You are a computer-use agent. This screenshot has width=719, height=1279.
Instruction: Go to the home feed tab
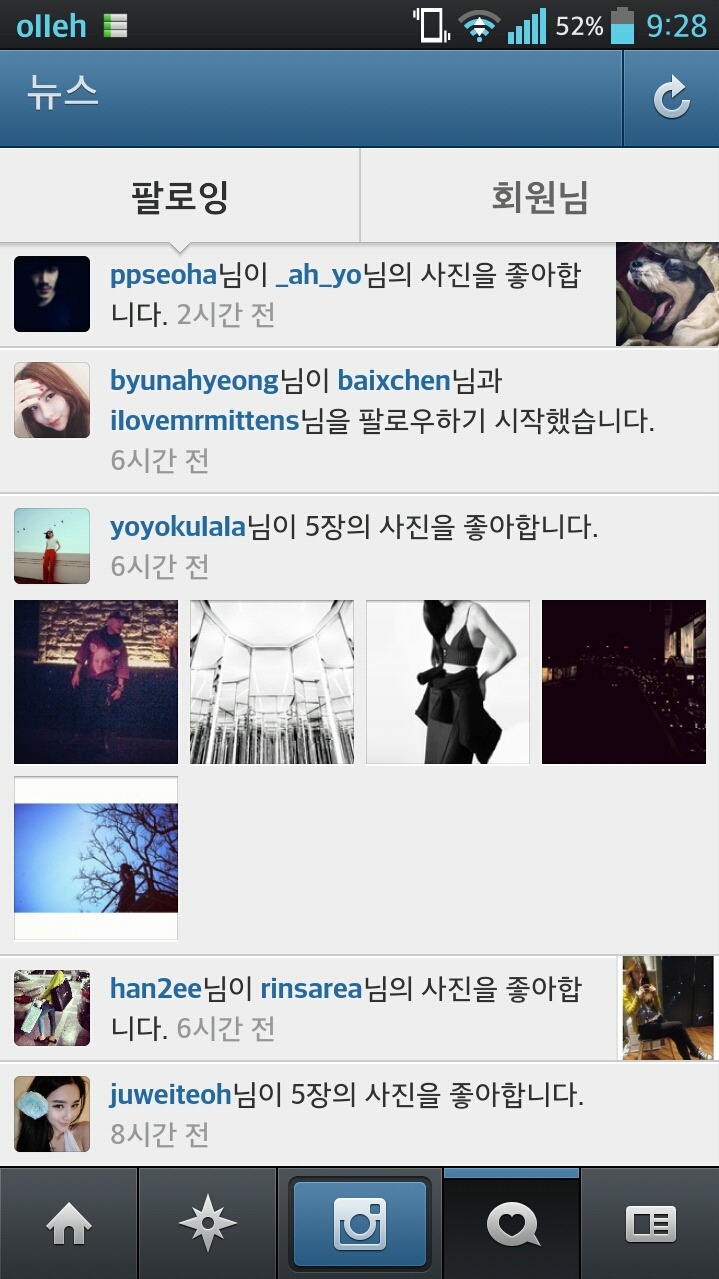click(68, 1224)
